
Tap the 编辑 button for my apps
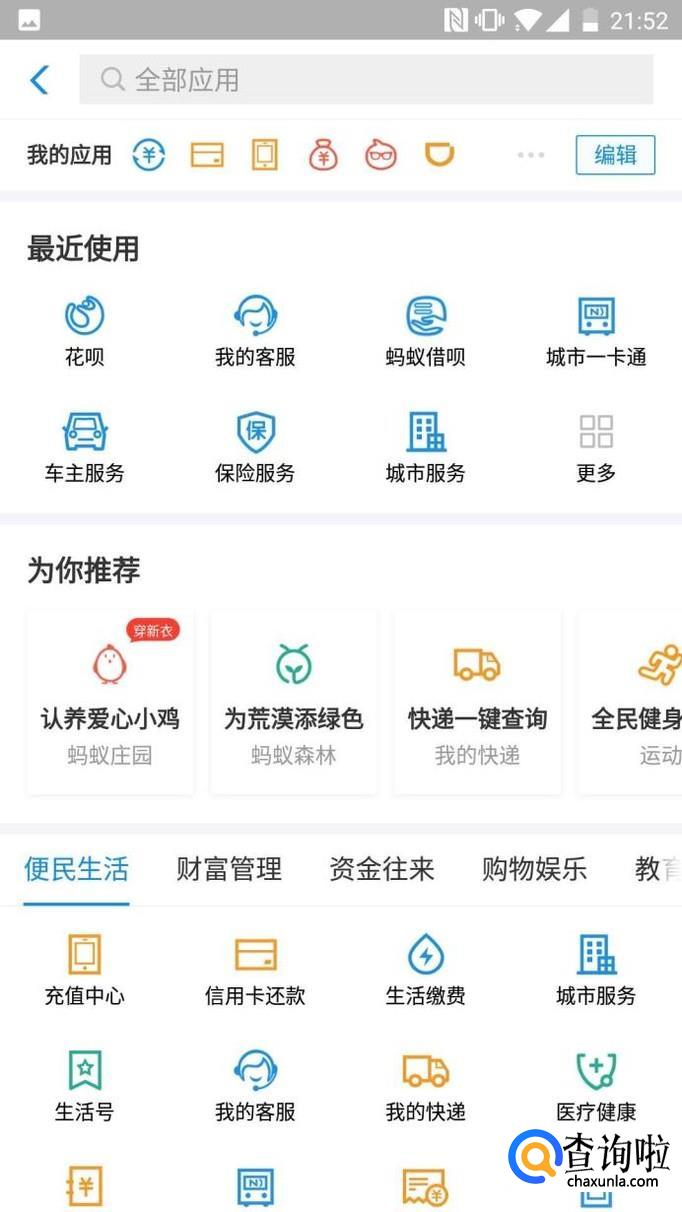pyautogui.click(x=615, y=155)
